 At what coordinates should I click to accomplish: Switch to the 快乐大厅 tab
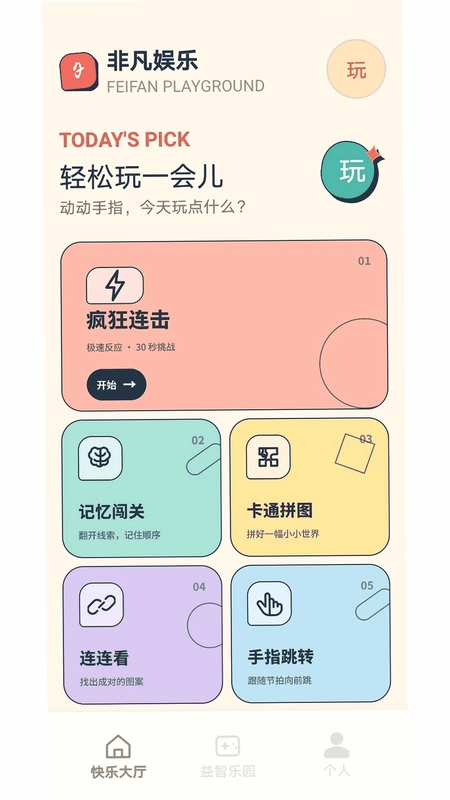(118, 756)
